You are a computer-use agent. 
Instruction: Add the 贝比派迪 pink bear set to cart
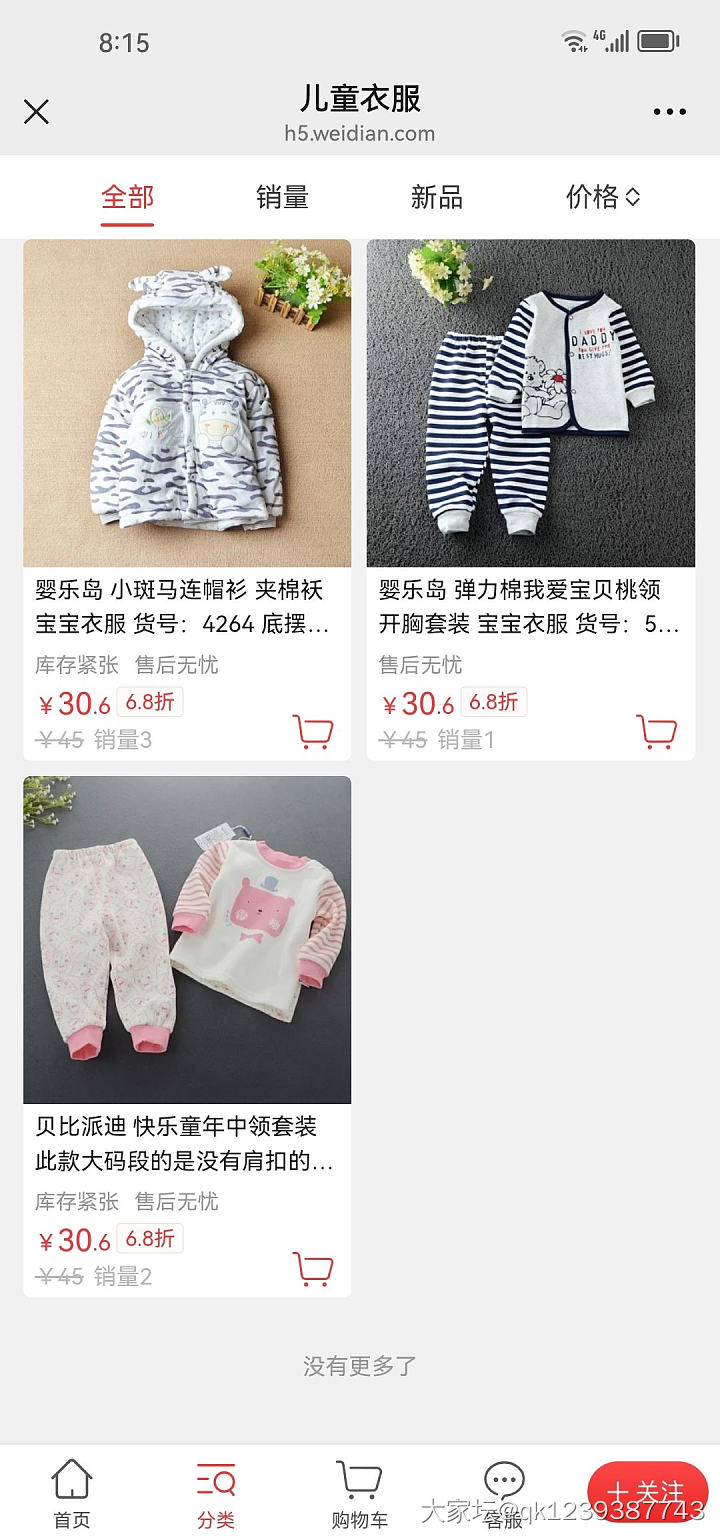click(311, 1268)
